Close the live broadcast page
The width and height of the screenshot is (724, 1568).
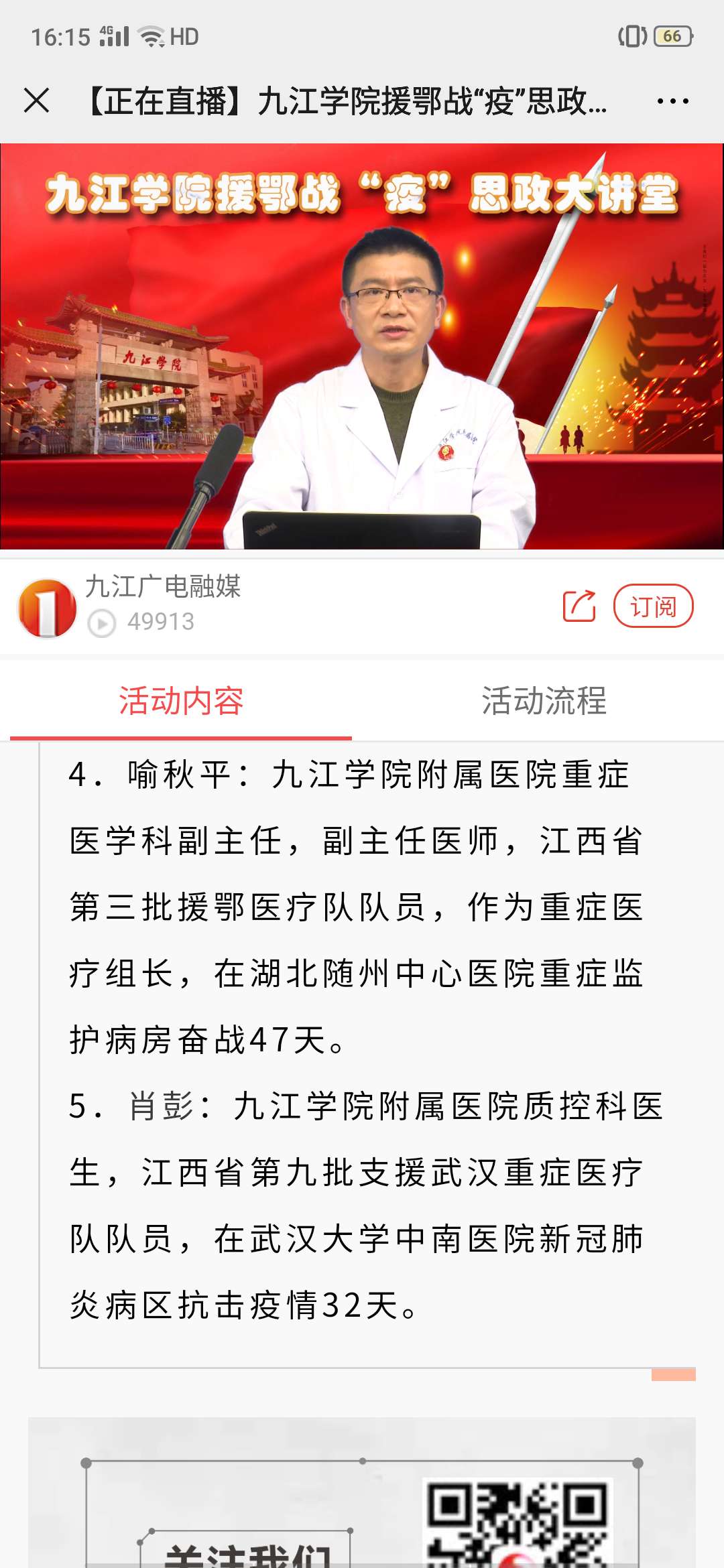coord(37,101)
